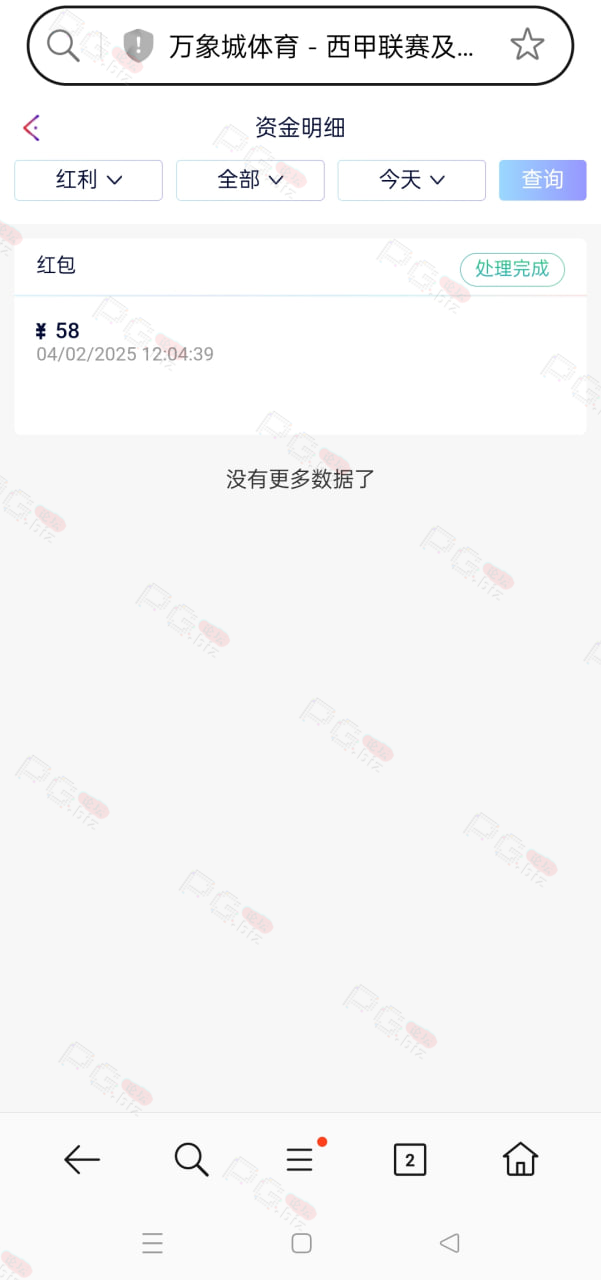
Task: Expand the 红利 dropdown filter
Action: tap(88, 180)
